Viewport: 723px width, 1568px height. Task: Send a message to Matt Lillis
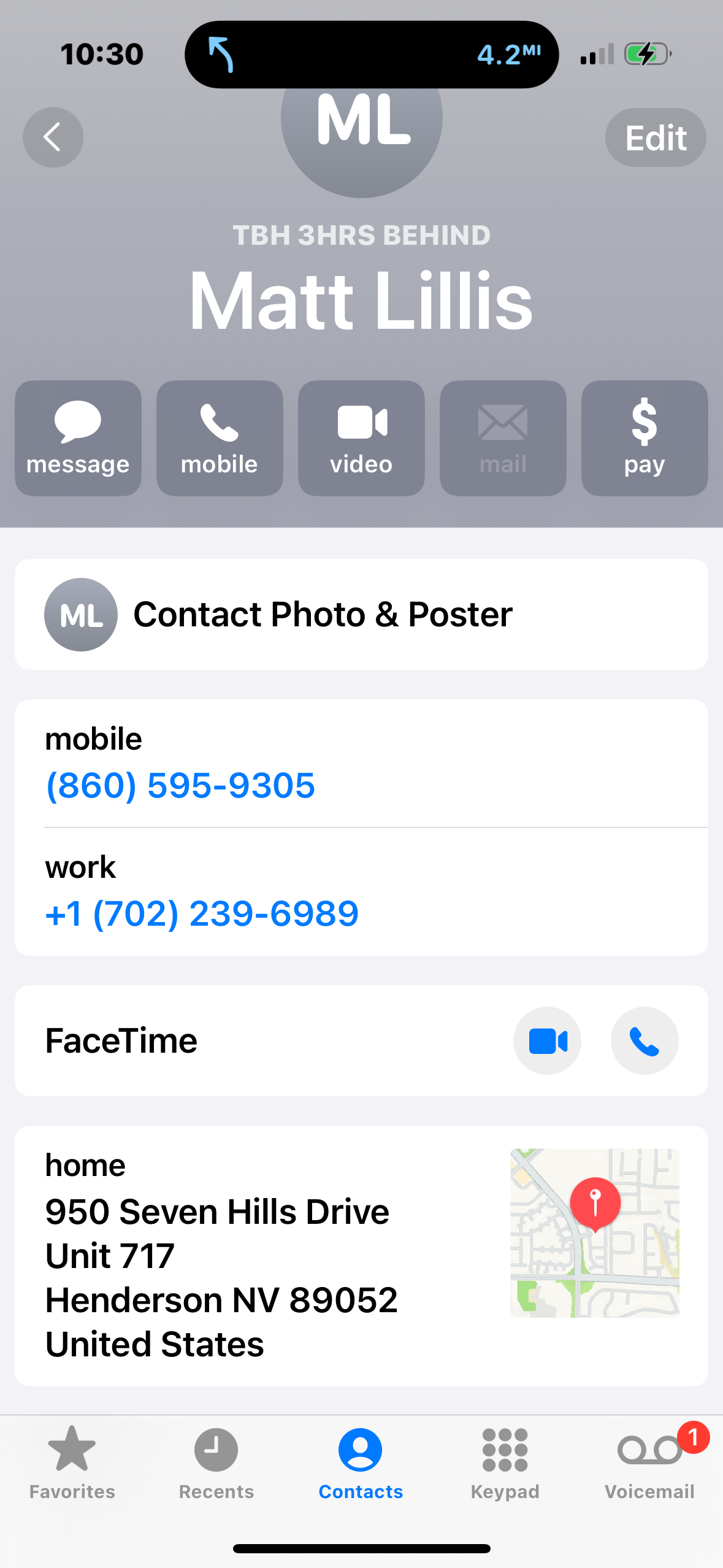pos(78,438)
